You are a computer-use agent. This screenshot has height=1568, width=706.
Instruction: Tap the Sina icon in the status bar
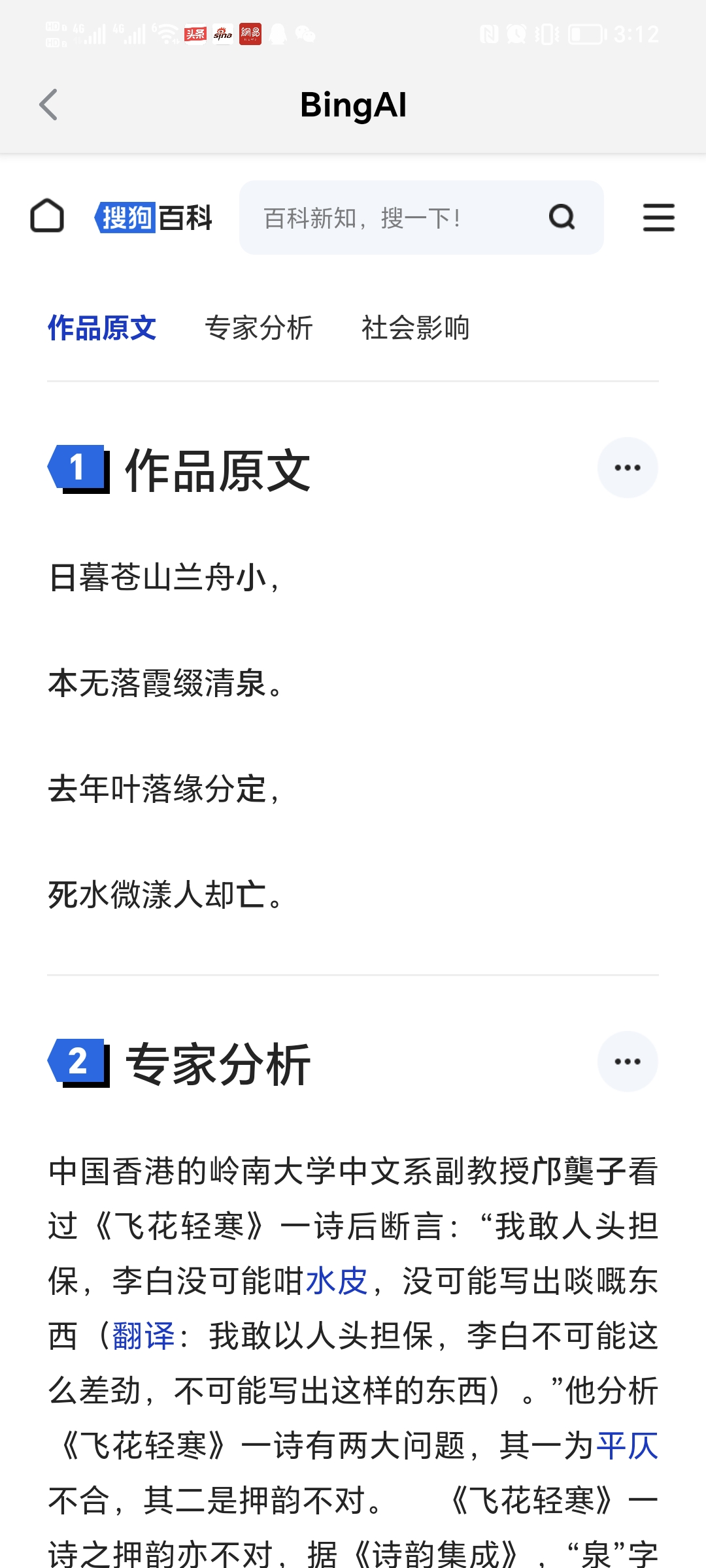tap(222, 34)
